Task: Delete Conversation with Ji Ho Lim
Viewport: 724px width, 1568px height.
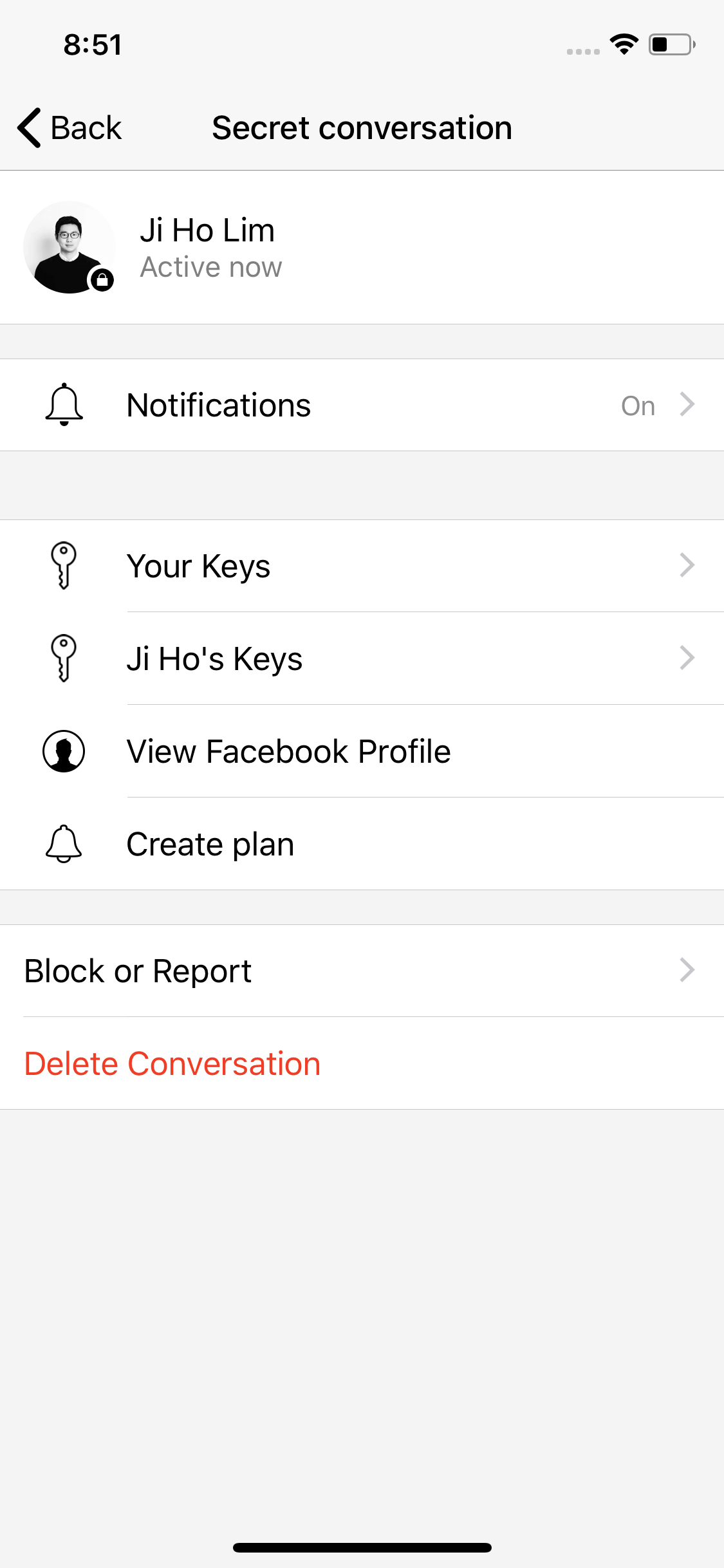Action: [362, 1063]
